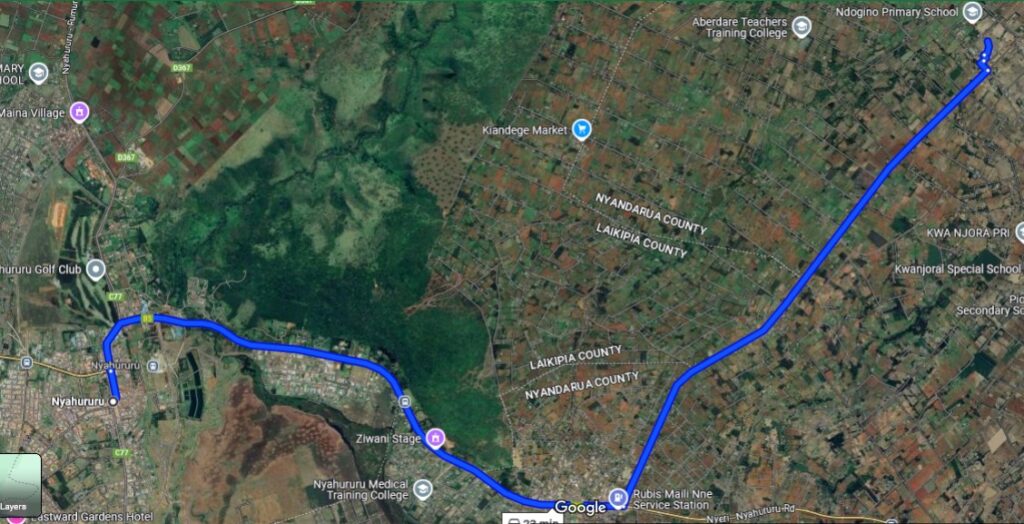Open Nyahururu Medical Training College pin
Viewport: 1024px width, 524px height.
pos(422,489)
